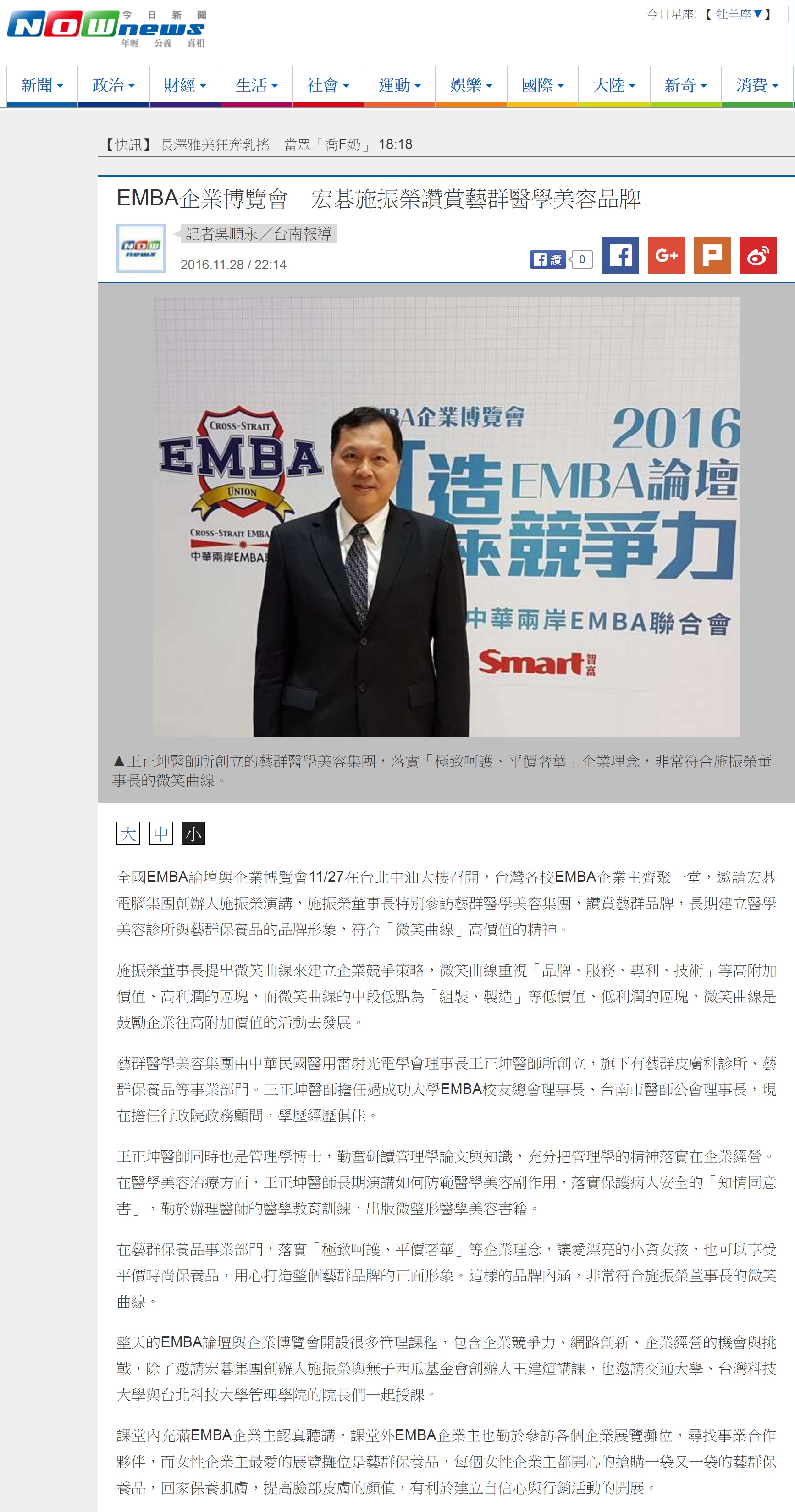Open the 消費 menu

click(x=757, y=86)
